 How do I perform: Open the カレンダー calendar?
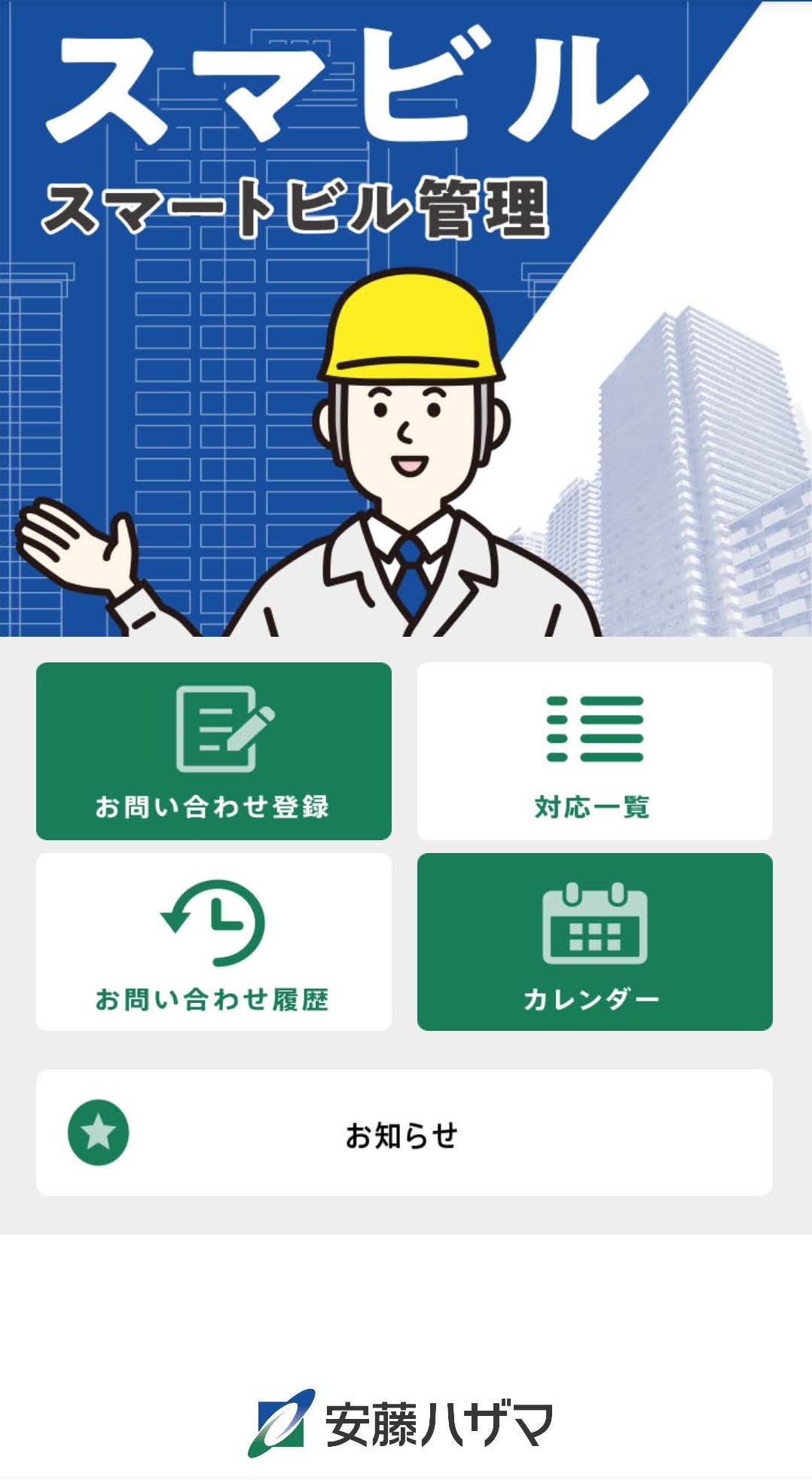click(x=594, y=942)
